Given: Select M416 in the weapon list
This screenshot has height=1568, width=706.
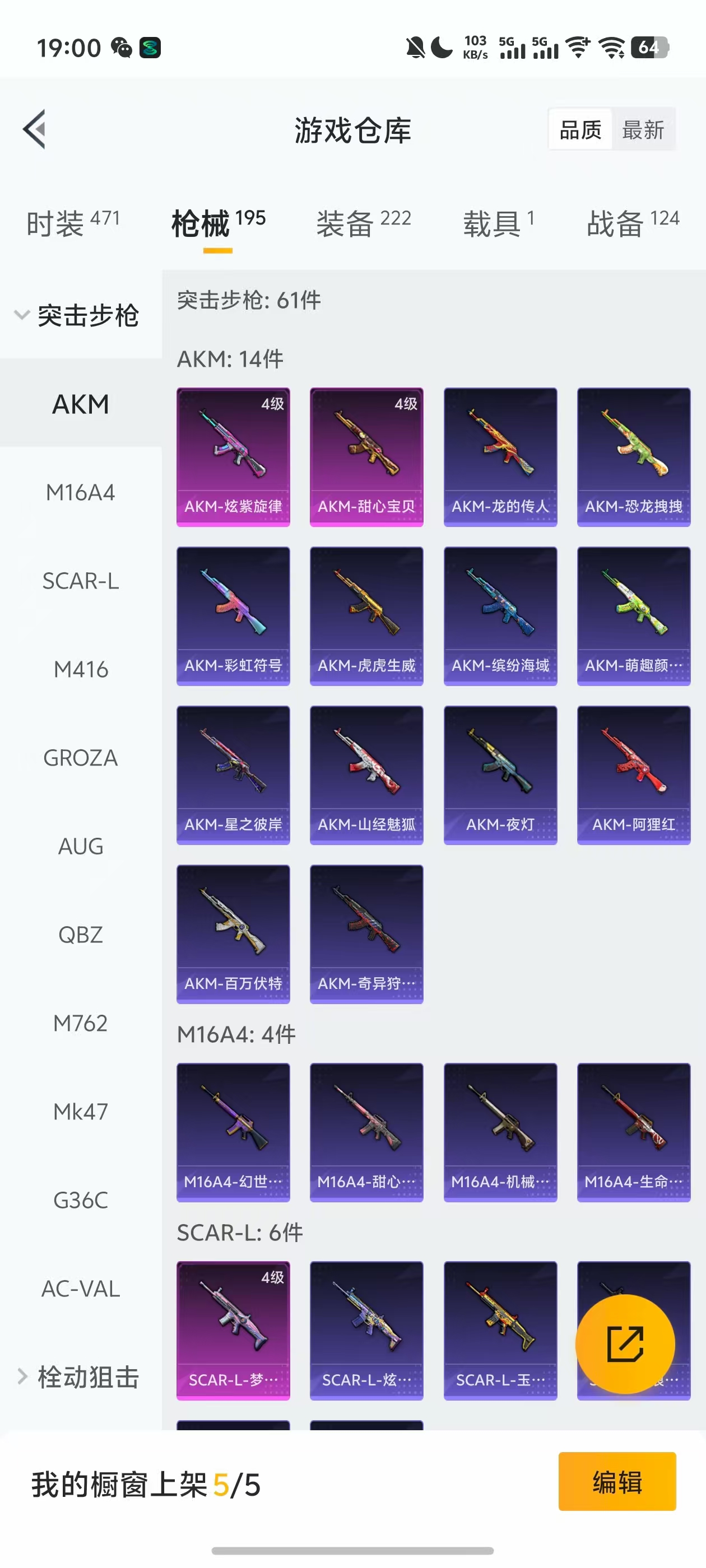Looking at the screenshot, I should click(81, 670).
